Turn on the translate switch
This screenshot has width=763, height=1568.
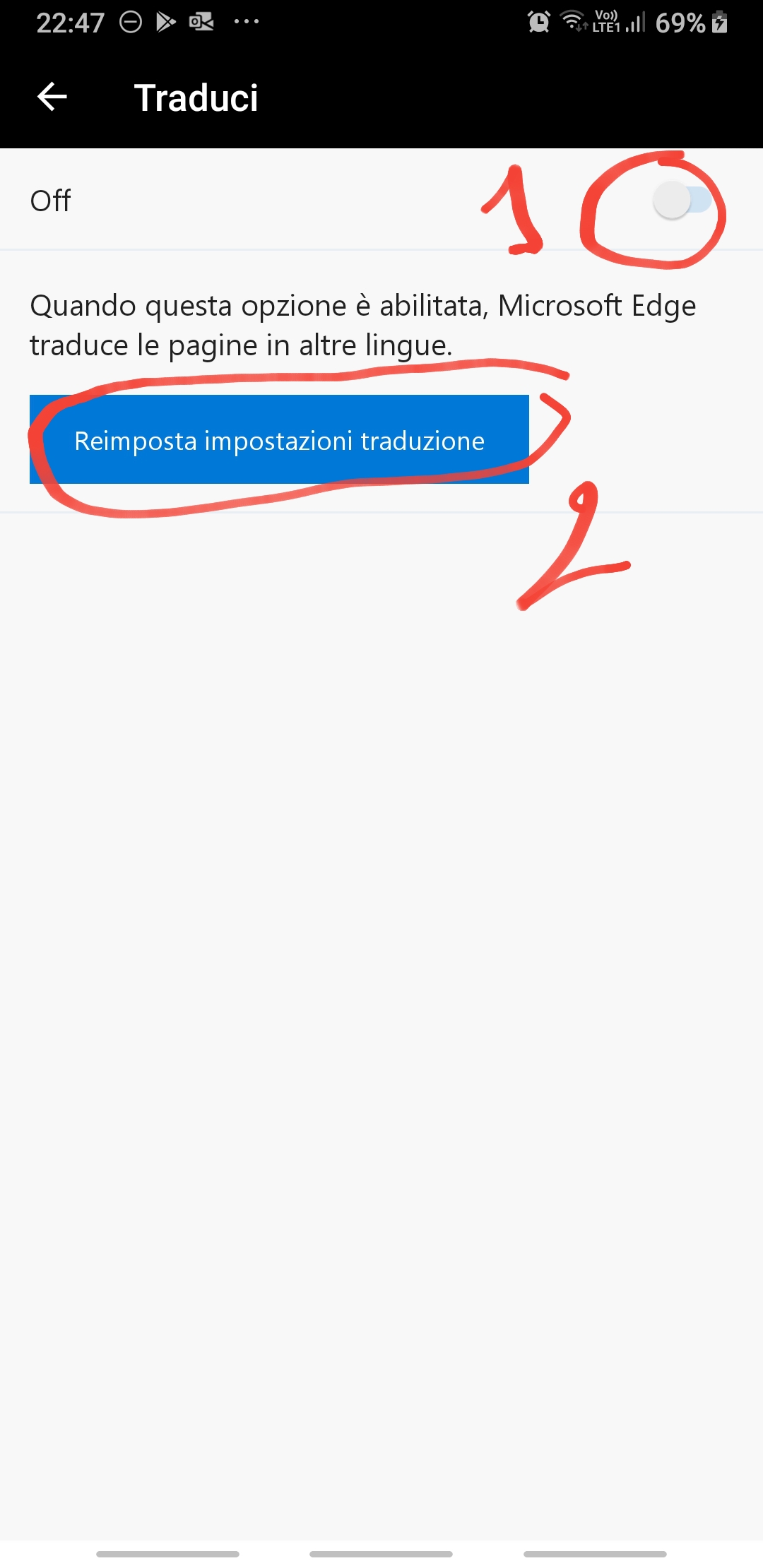pos(681,201)
